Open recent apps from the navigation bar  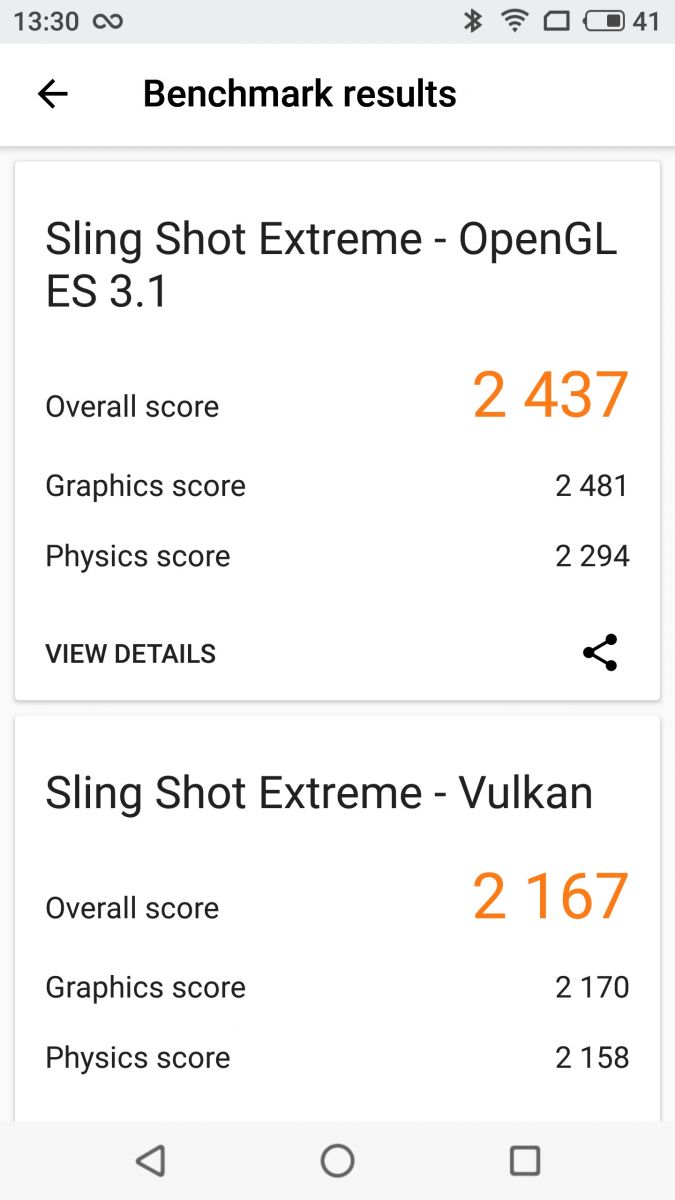point(525,1160)
